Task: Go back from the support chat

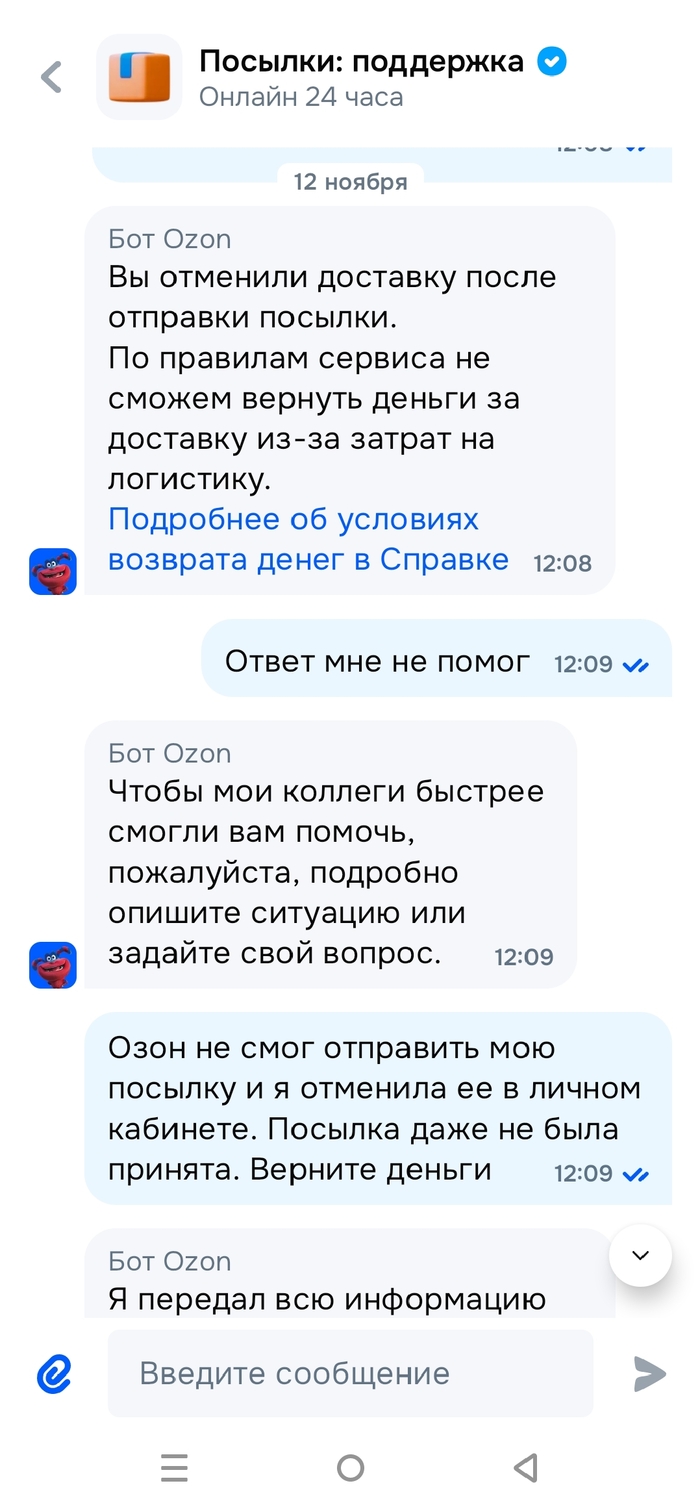Action: click(x=50, y=77)
